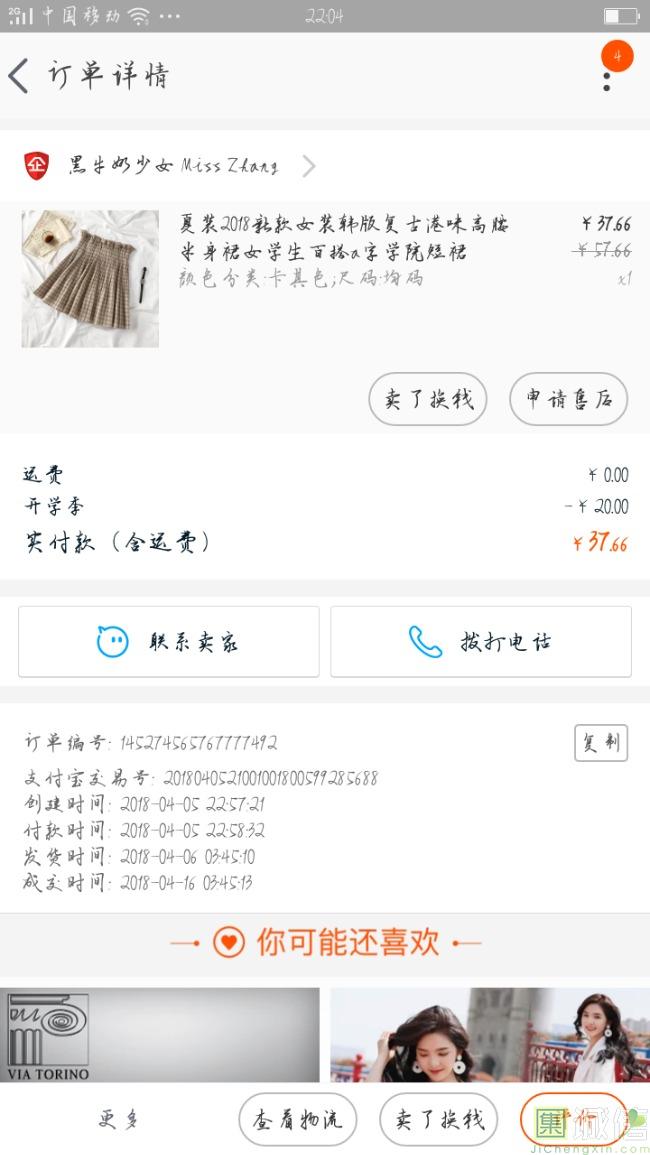Open the VIA TORINO recommendation
This screenshot has height=1155, width=650.
click(x=160, y=1035)
